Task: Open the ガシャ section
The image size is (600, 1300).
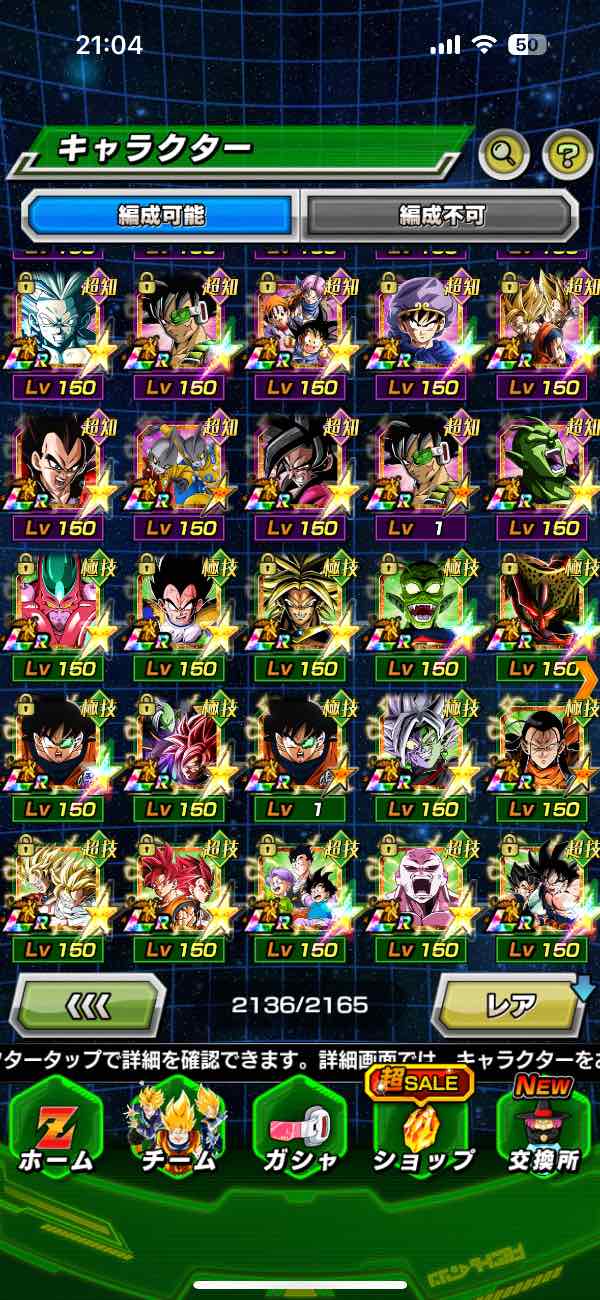Action: 301,1130
